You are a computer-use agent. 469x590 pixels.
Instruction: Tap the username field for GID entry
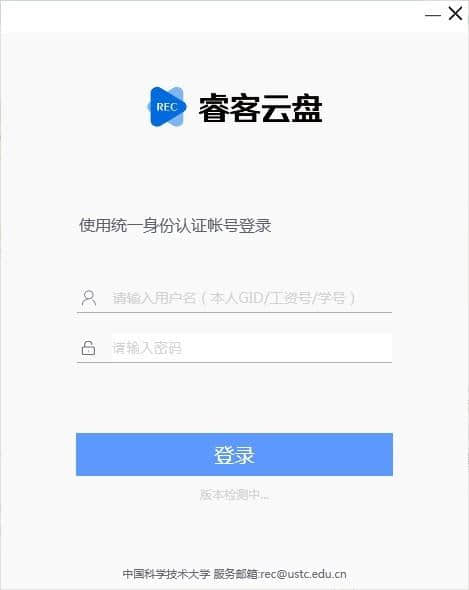251,298
